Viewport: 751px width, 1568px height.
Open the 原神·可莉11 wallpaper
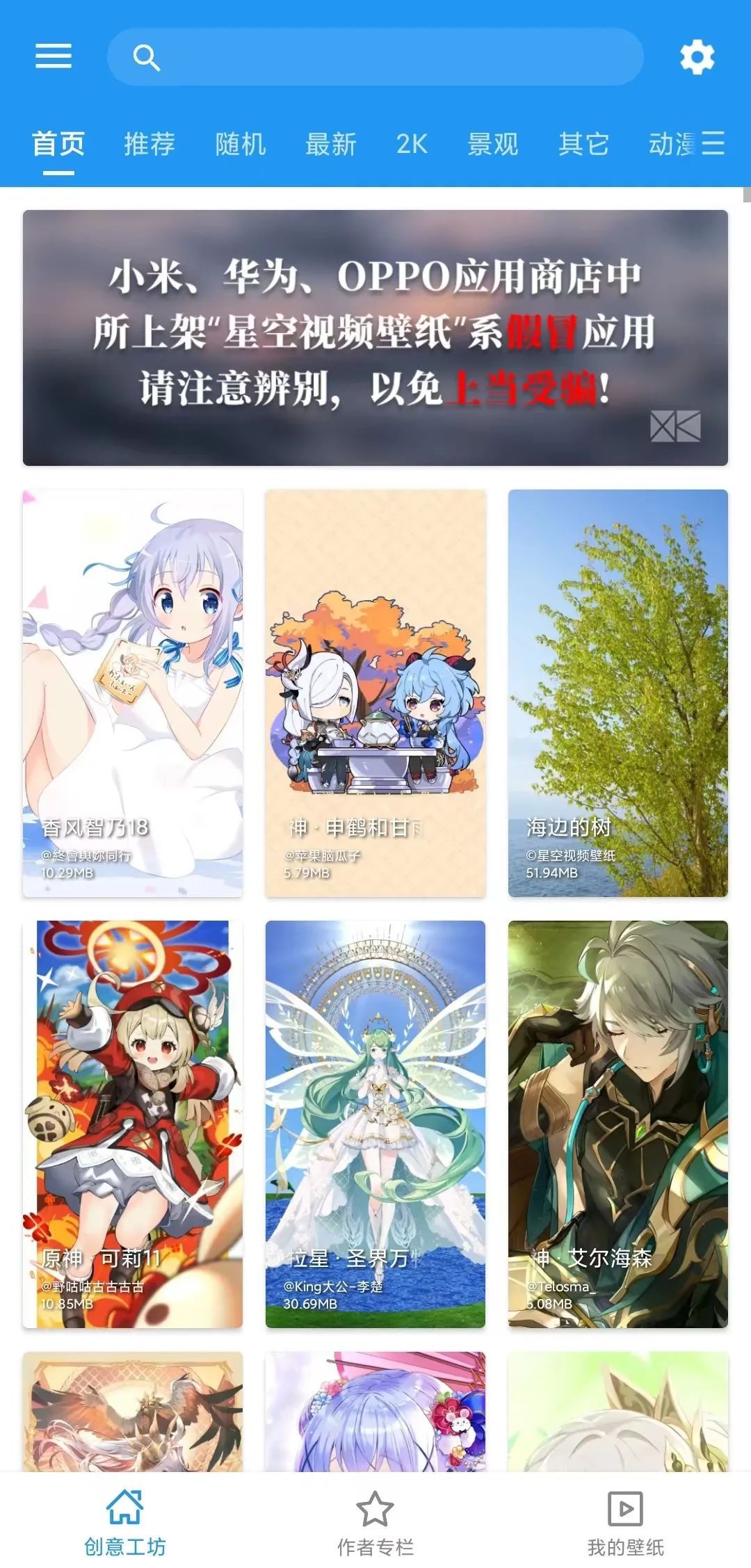(x=133, y=1124)
